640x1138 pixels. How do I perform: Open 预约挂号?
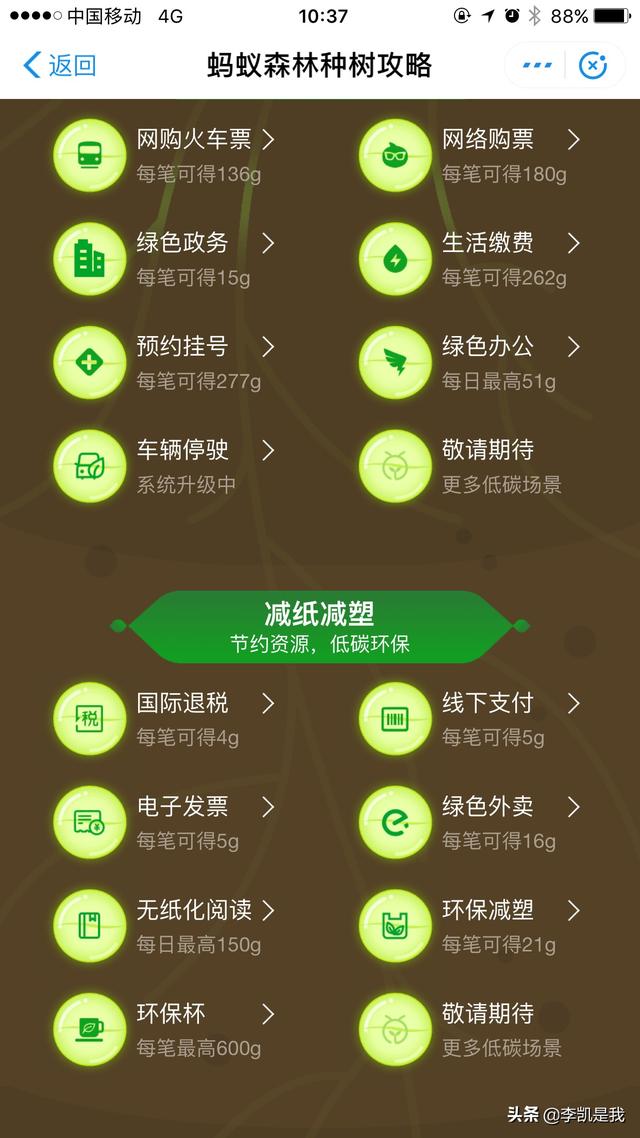[165, 362]
